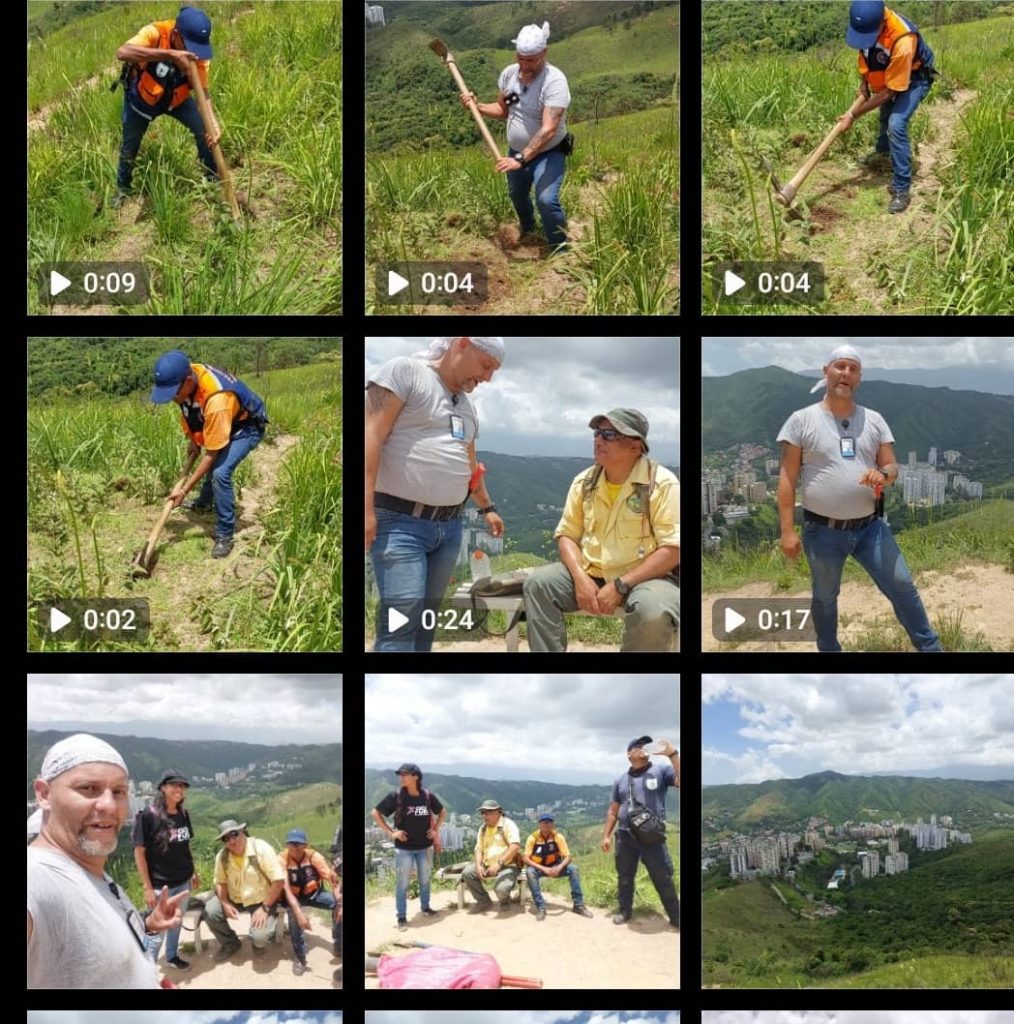The height and width of the screenshot is (1024, 1014).
Task: Open the landscape photo of city and hills
Action: [x=857, y=831]
